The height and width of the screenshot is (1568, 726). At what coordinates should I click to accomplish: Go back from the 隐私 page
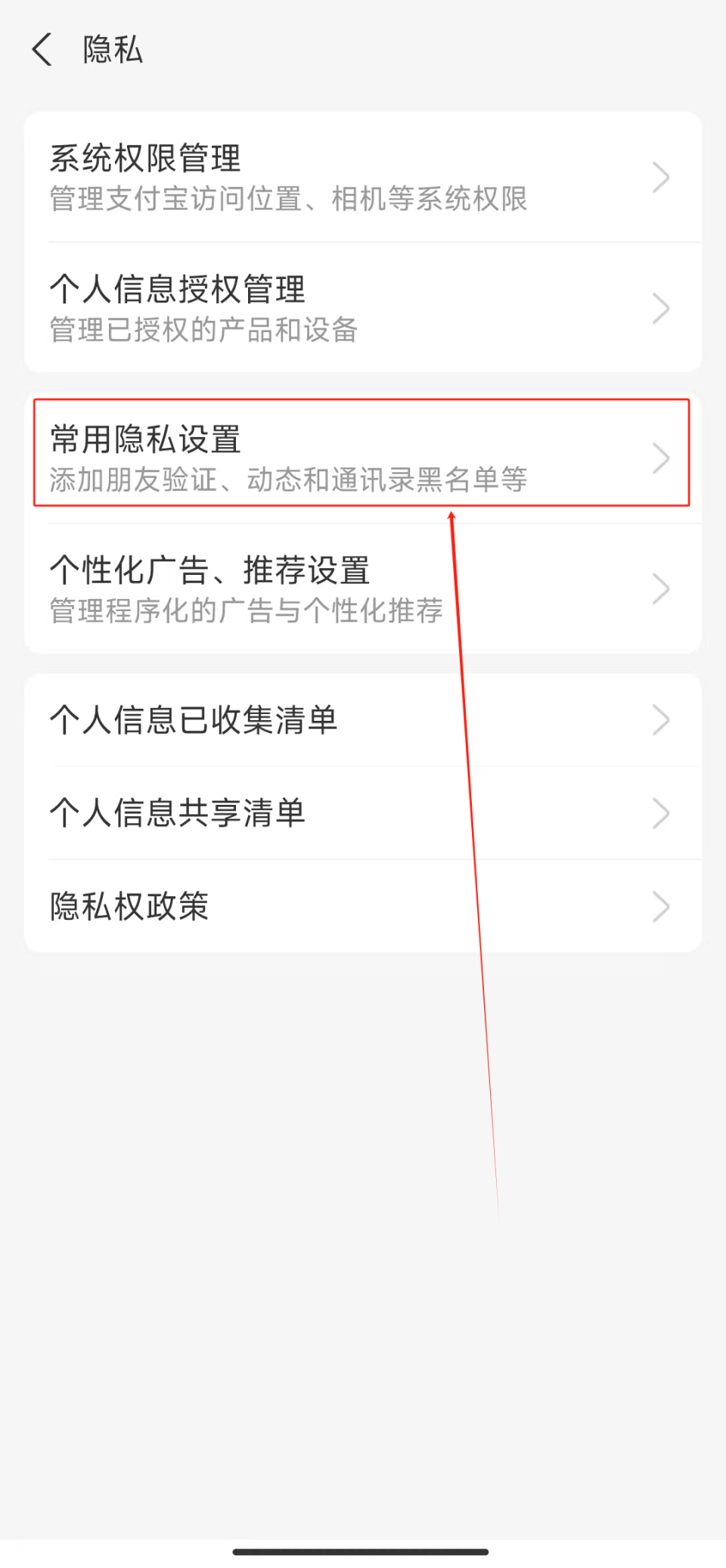[42, 50]
